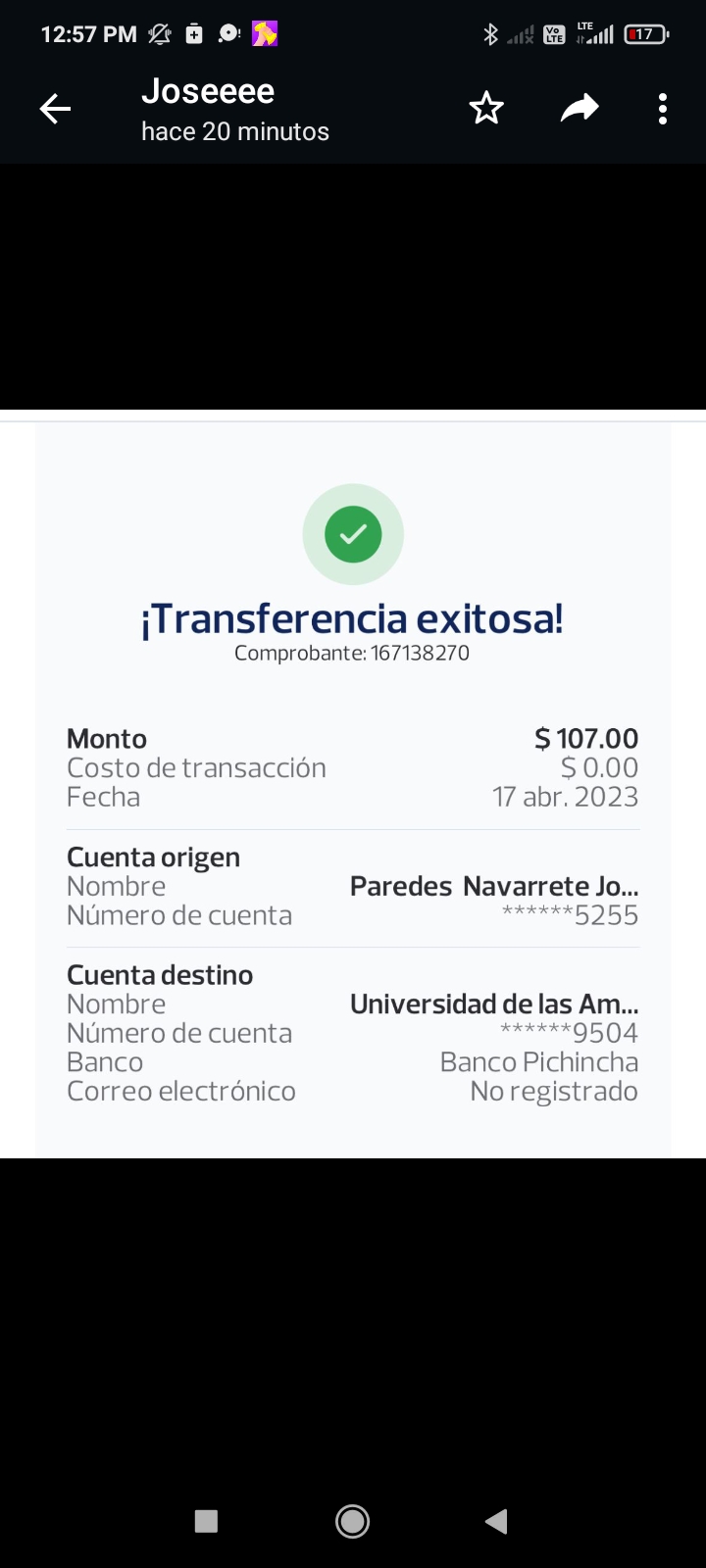Star this image message

click(x=486, y=109)
